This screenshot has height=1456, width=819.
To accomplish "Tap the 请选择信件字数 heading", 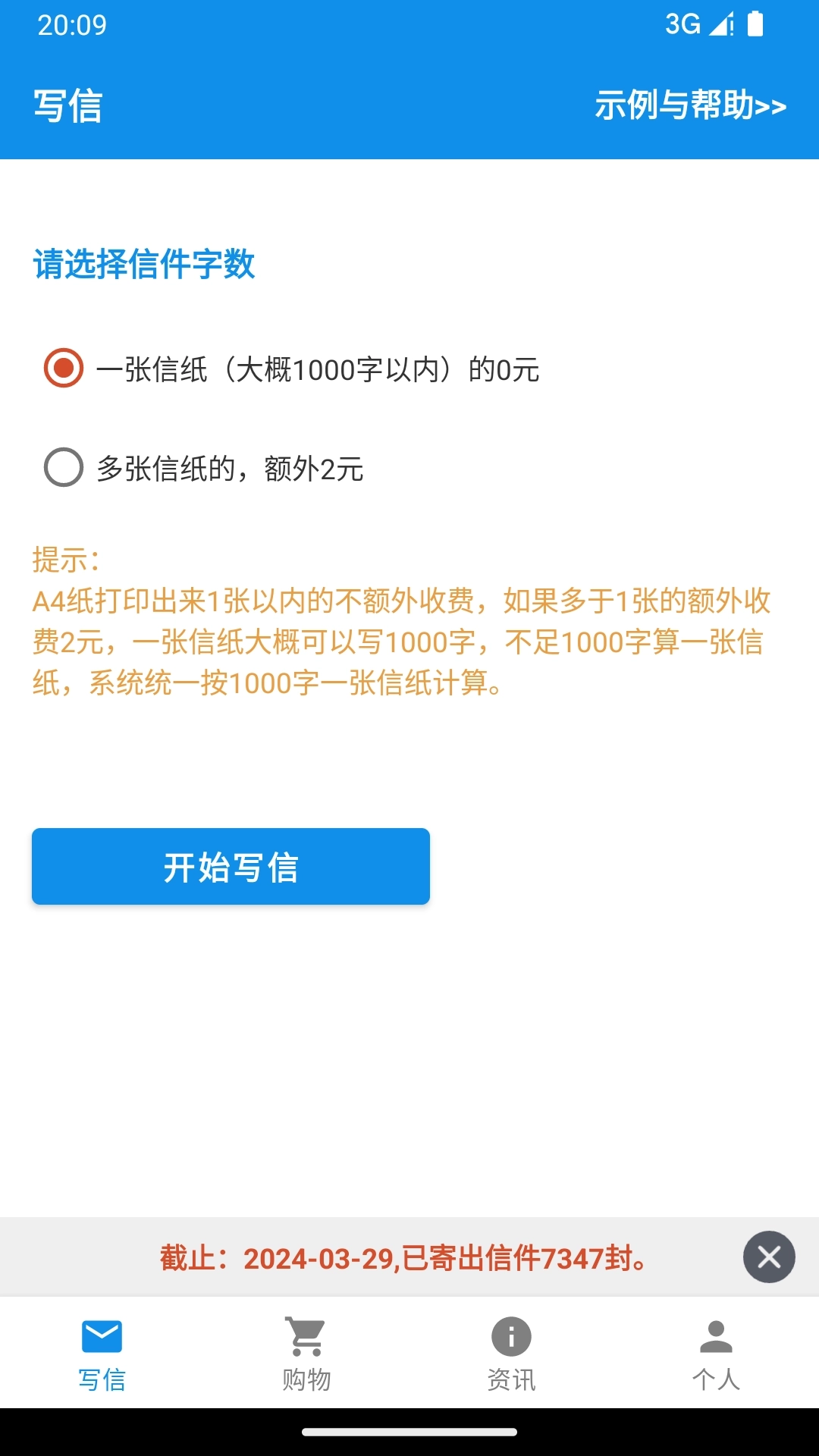I will [144, 265].
